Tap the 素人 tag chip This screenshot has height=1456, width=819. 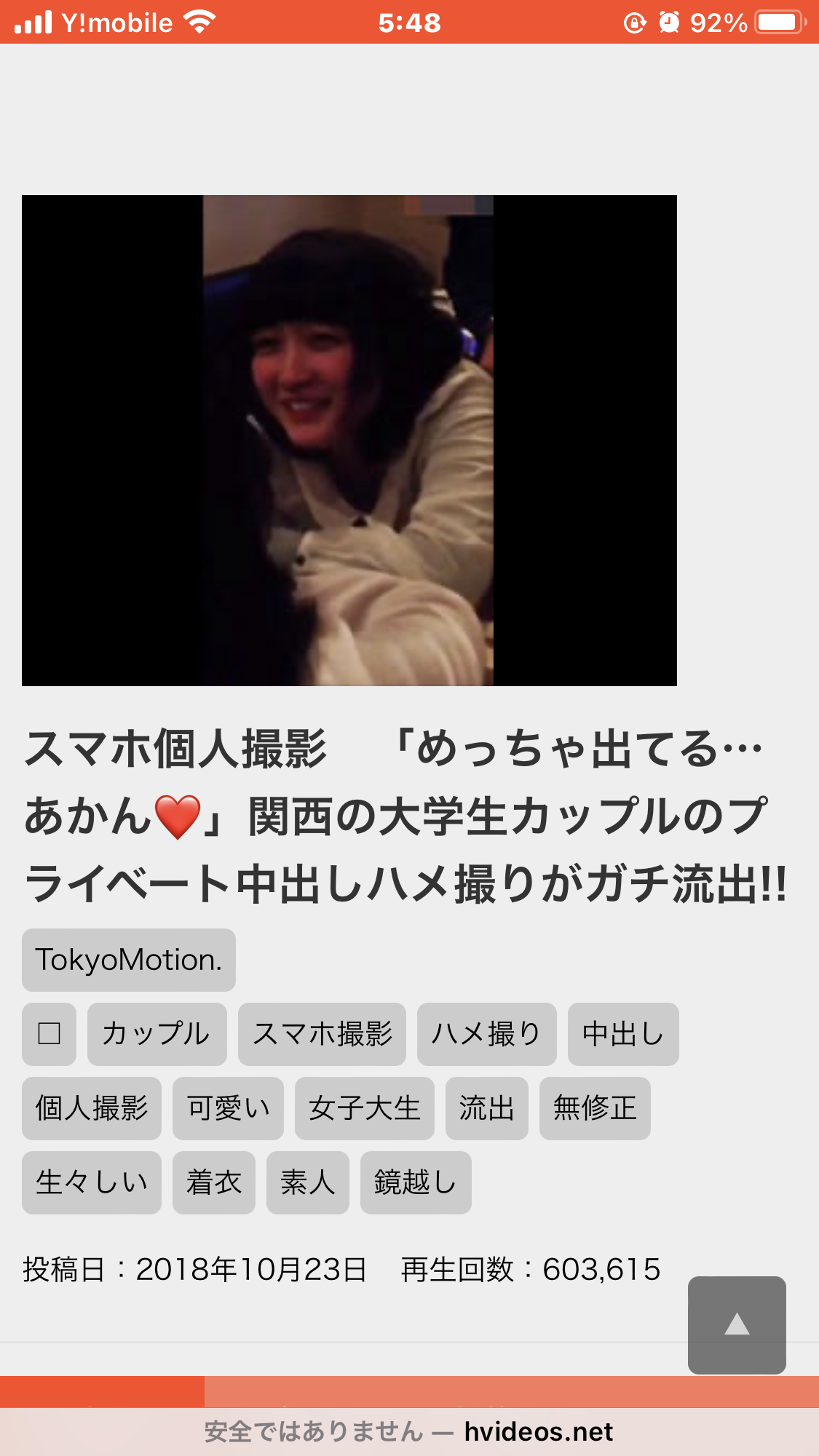point(307,1182)
